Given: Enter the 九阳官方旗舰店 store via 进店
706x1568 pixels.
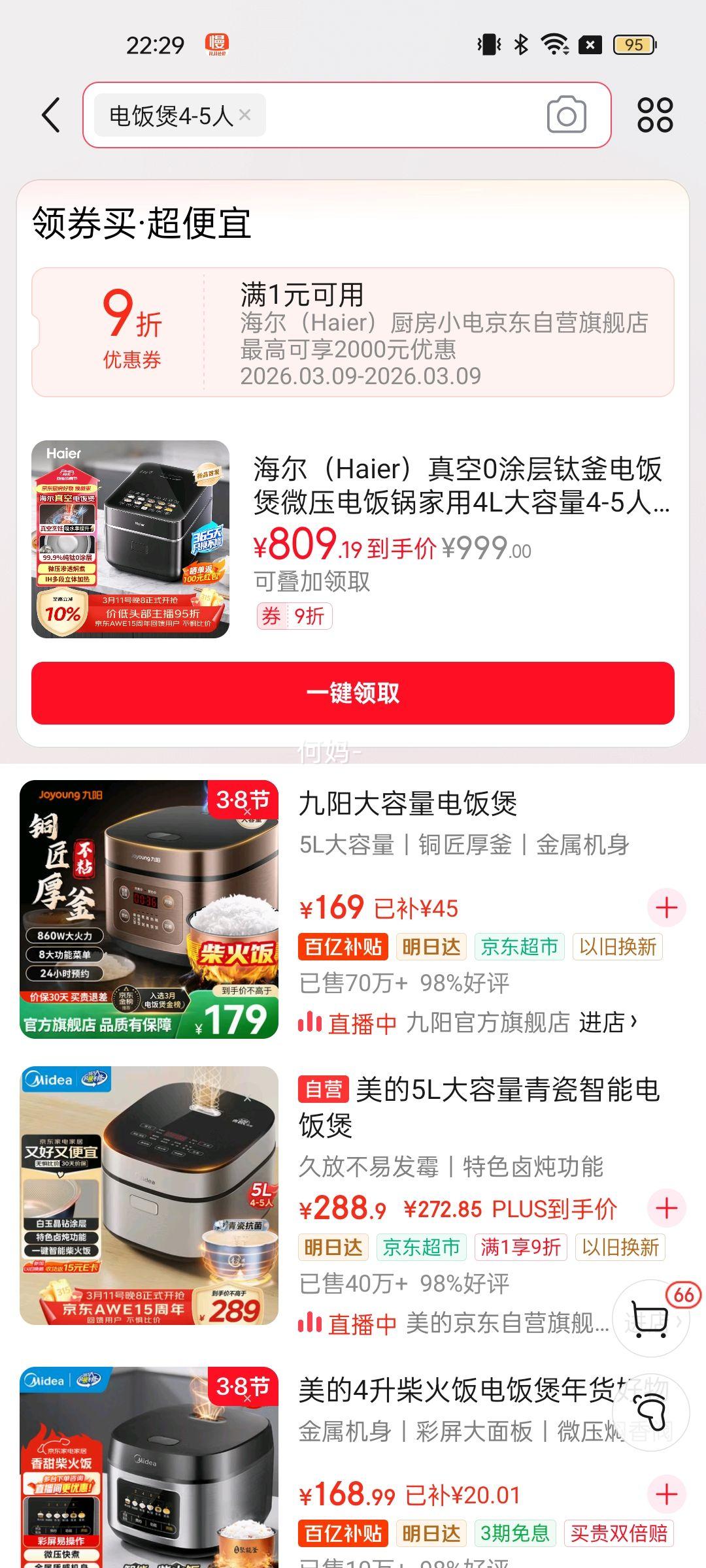Looking at the screenshot, I should point(607,1022).
